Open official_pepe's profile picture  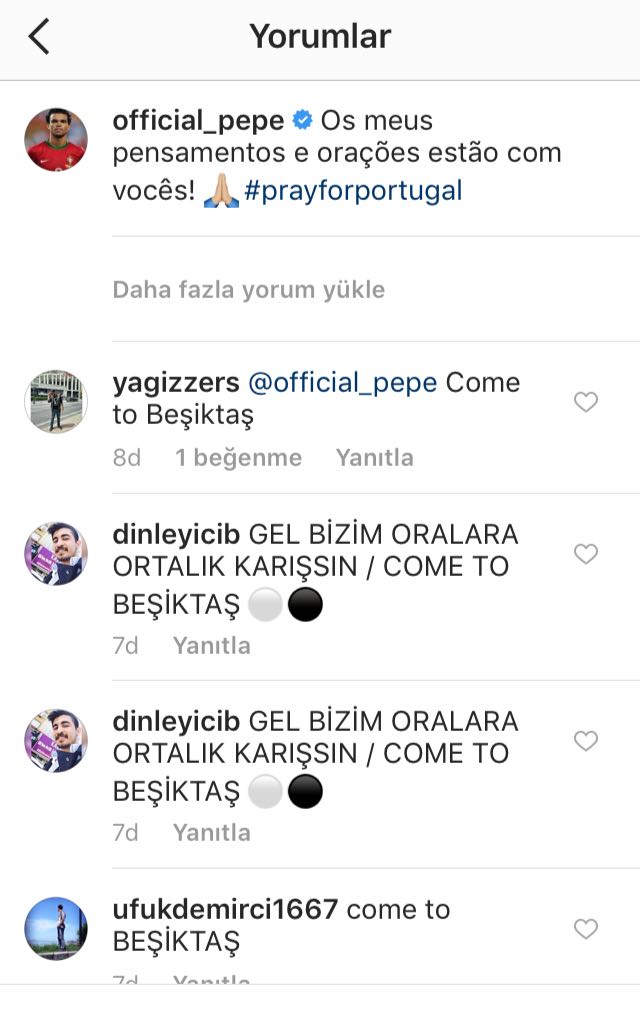[56, 140]
